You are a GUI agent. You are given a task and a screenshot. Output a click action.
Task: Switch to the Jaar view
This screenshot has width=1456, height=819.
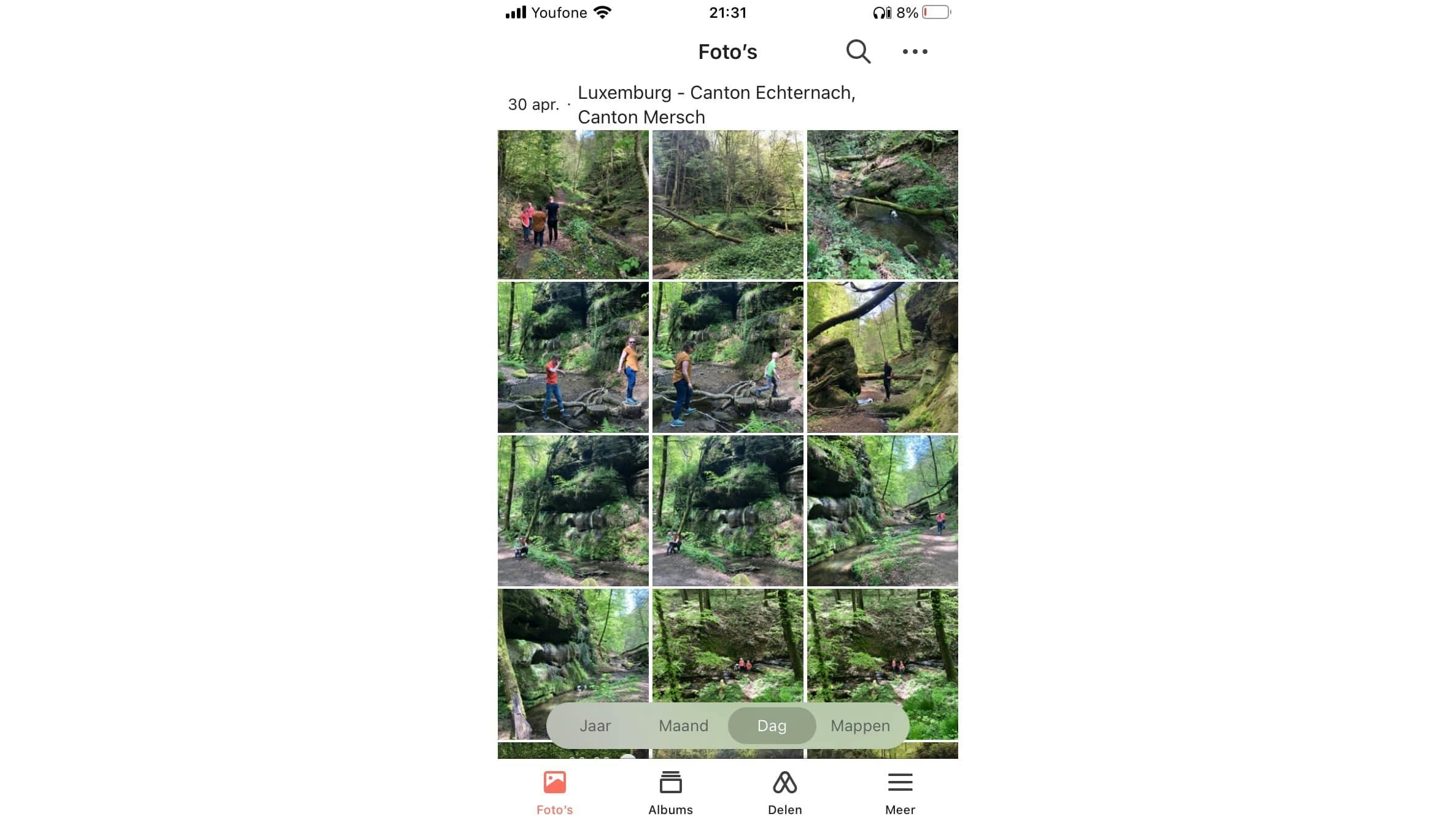click(595, 726)
